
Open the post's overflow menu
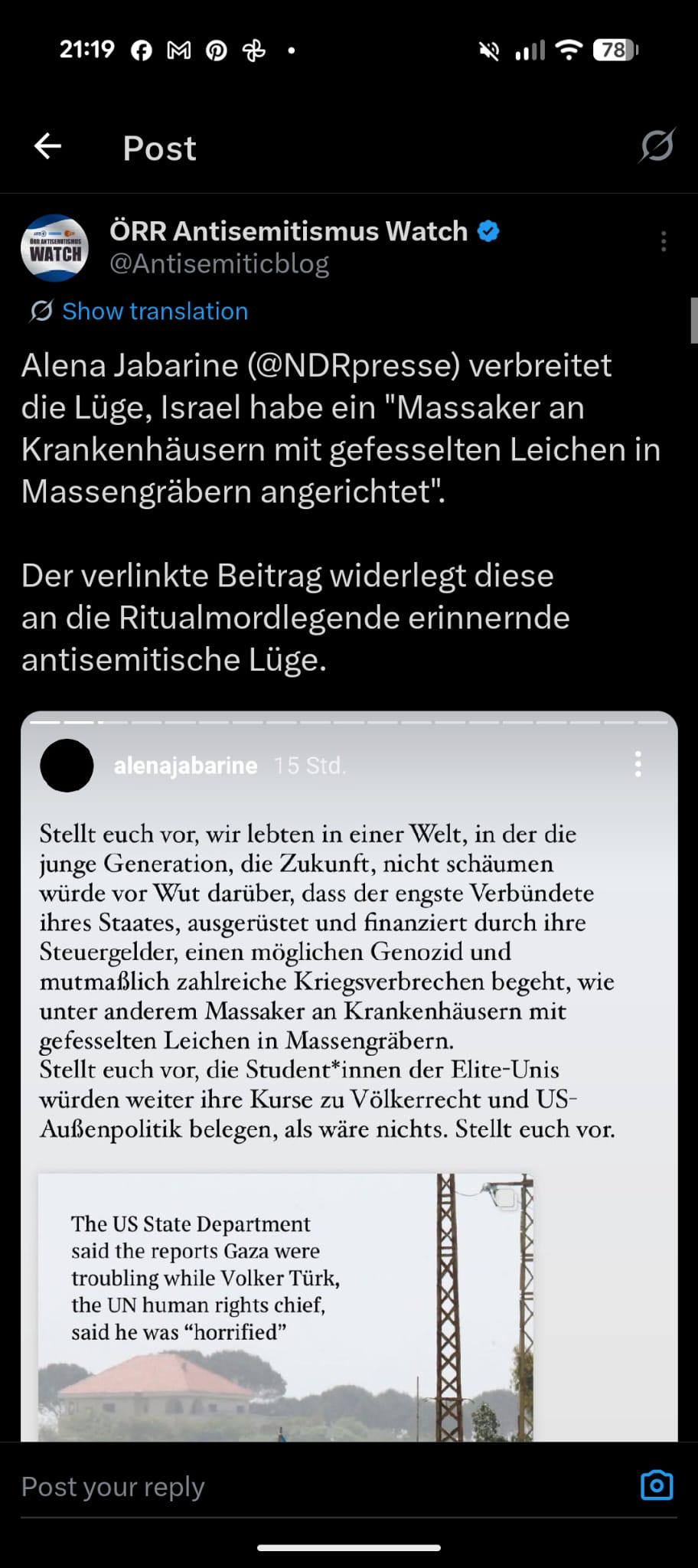(x=663, y=242)
